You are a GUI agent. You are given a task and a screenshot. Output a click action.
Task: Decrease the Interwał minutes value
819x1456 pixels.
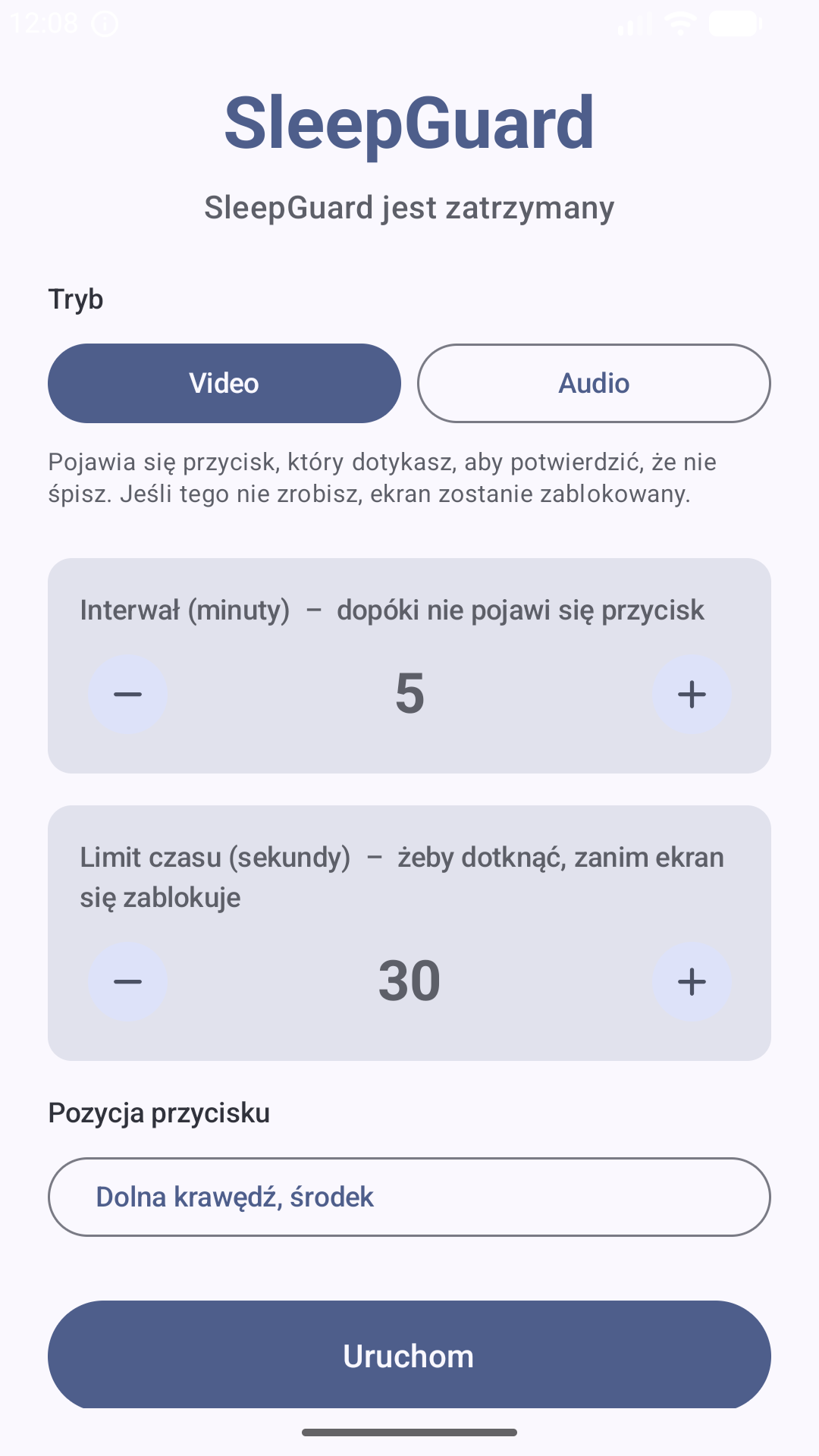[x=127, y=694]
